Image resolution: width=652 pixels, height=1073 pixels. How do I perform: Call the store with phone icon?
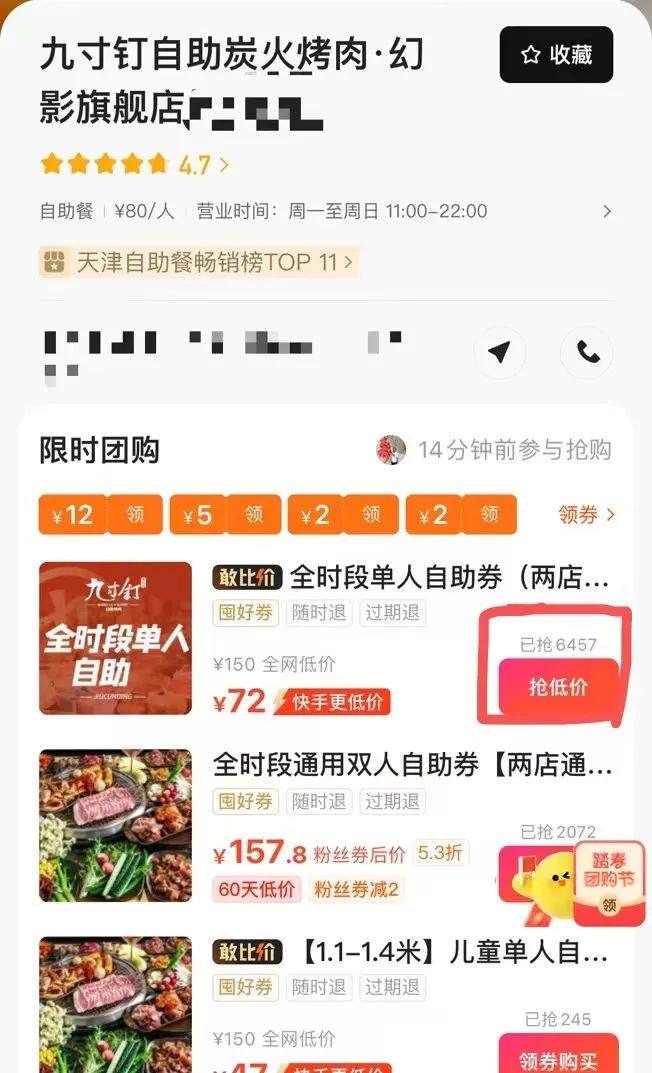tap(587, 352)
